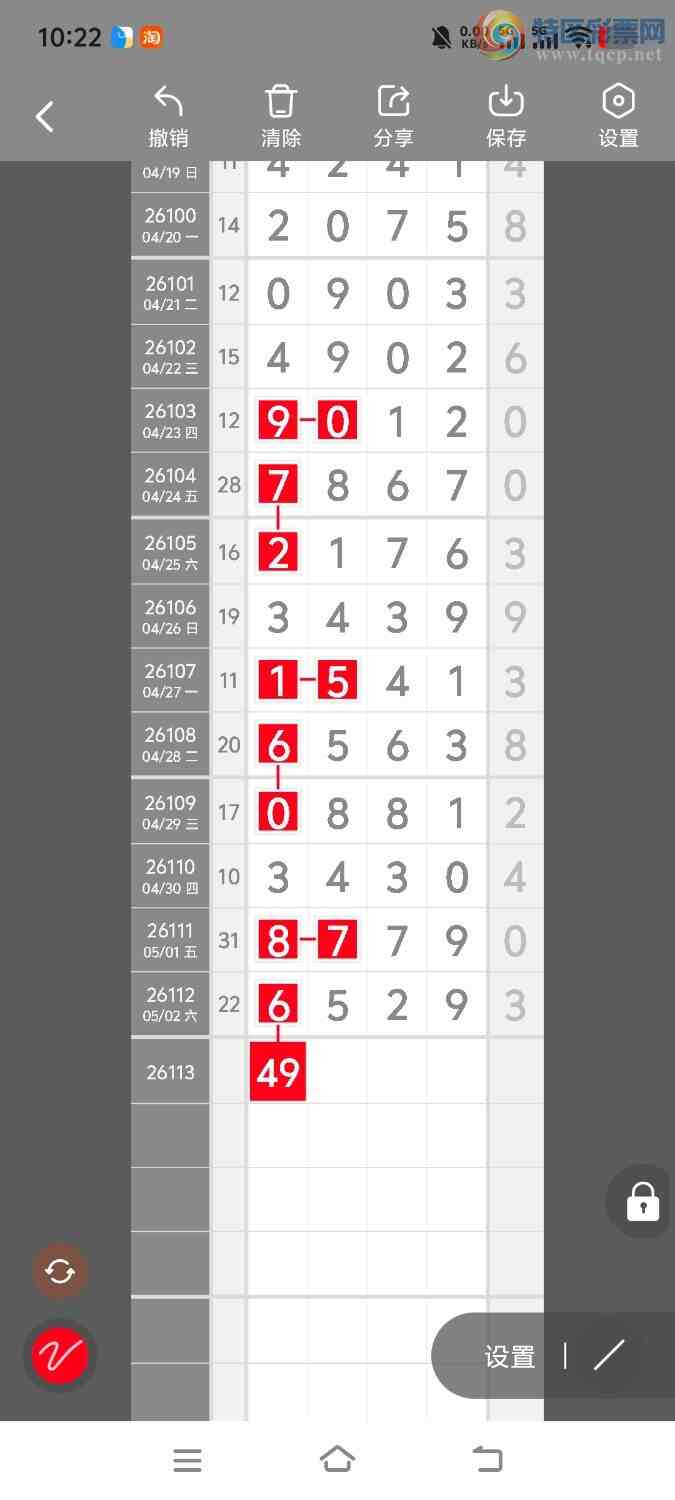Tap the brown refresh circle button

click(x=60, y=1271)
